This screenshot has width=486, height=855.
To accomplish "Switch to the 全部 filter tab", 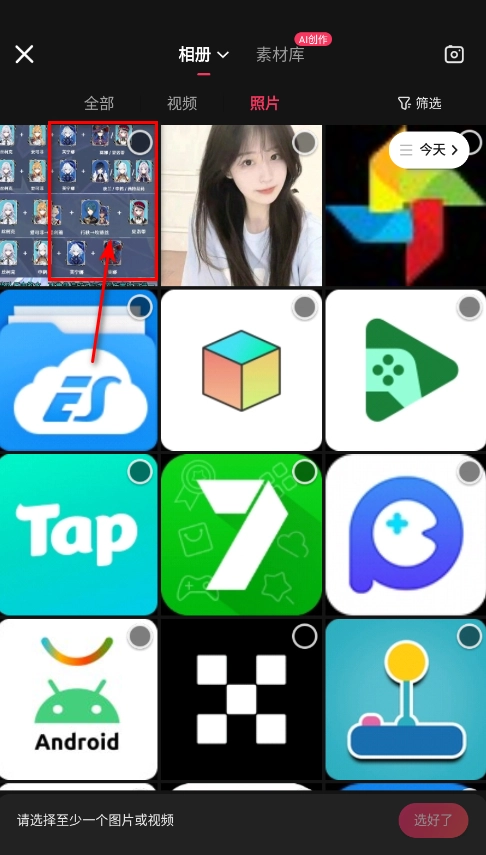I will pyautogui.click(x=99, y=103).
